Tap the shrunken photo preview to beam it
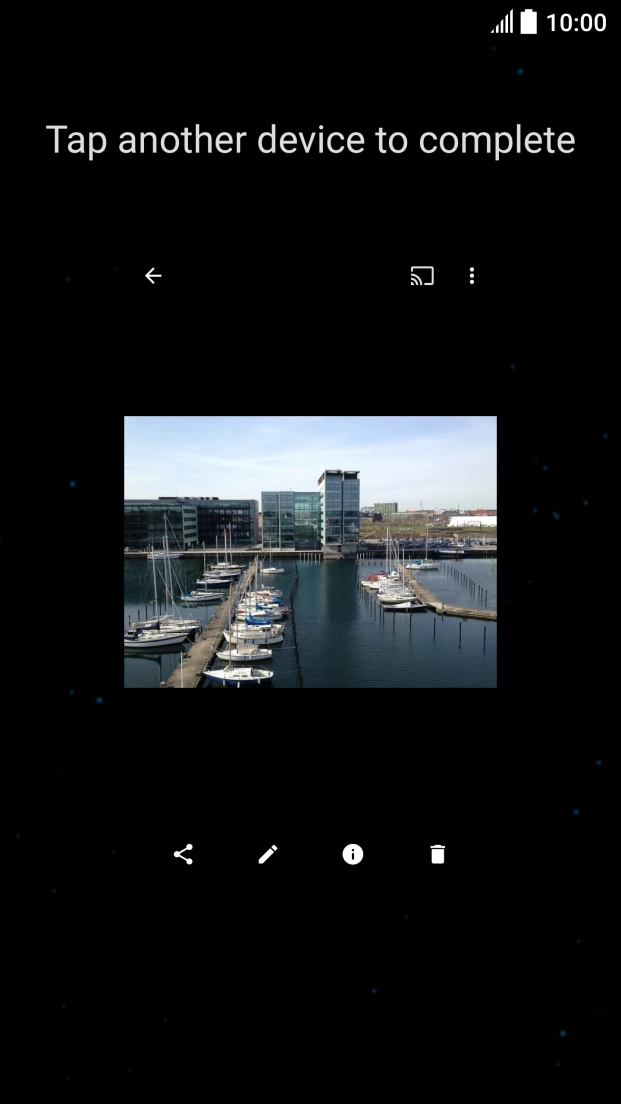This screenshot has height=1104, width=621. pyautogui.click(x=310, y=552)
